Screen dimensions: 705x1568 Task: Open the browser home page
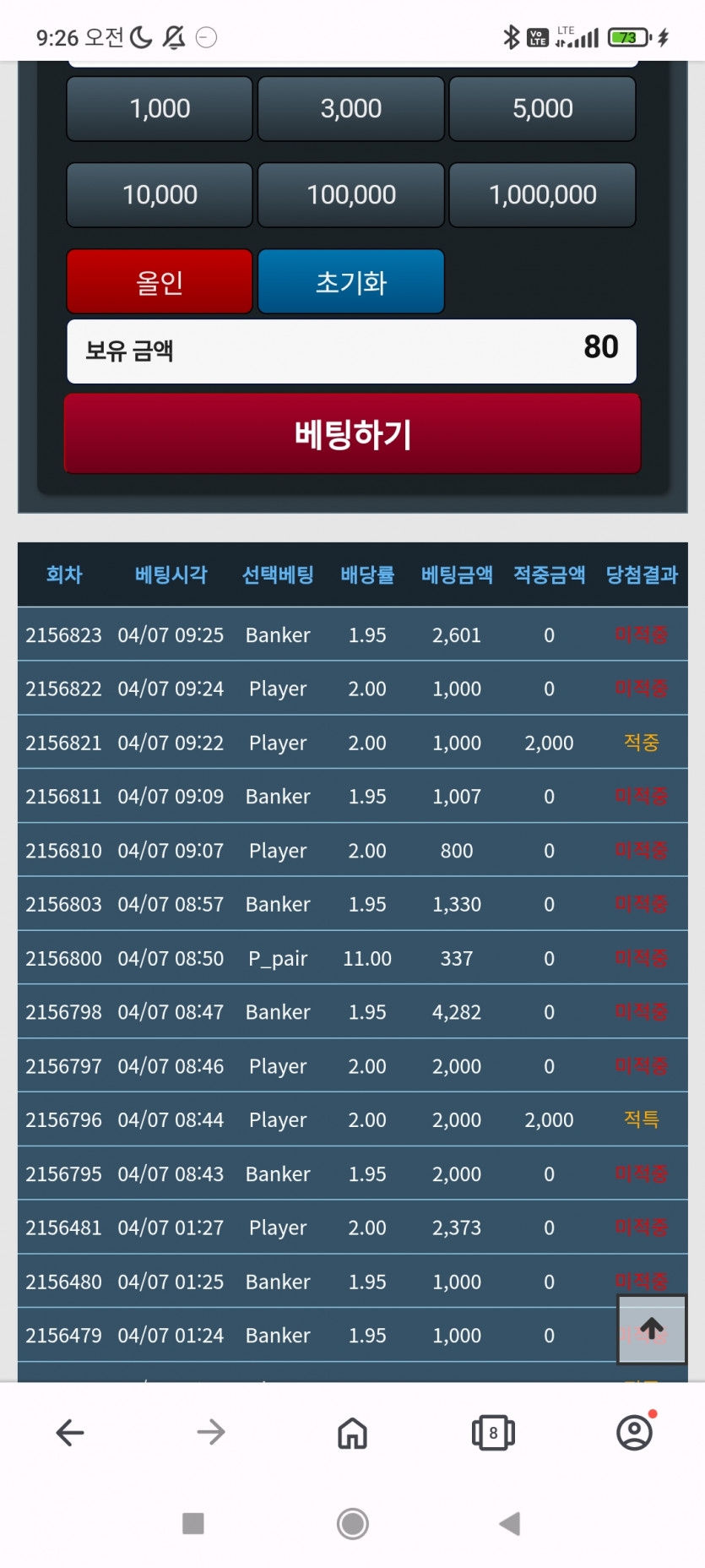point(352,1432)
